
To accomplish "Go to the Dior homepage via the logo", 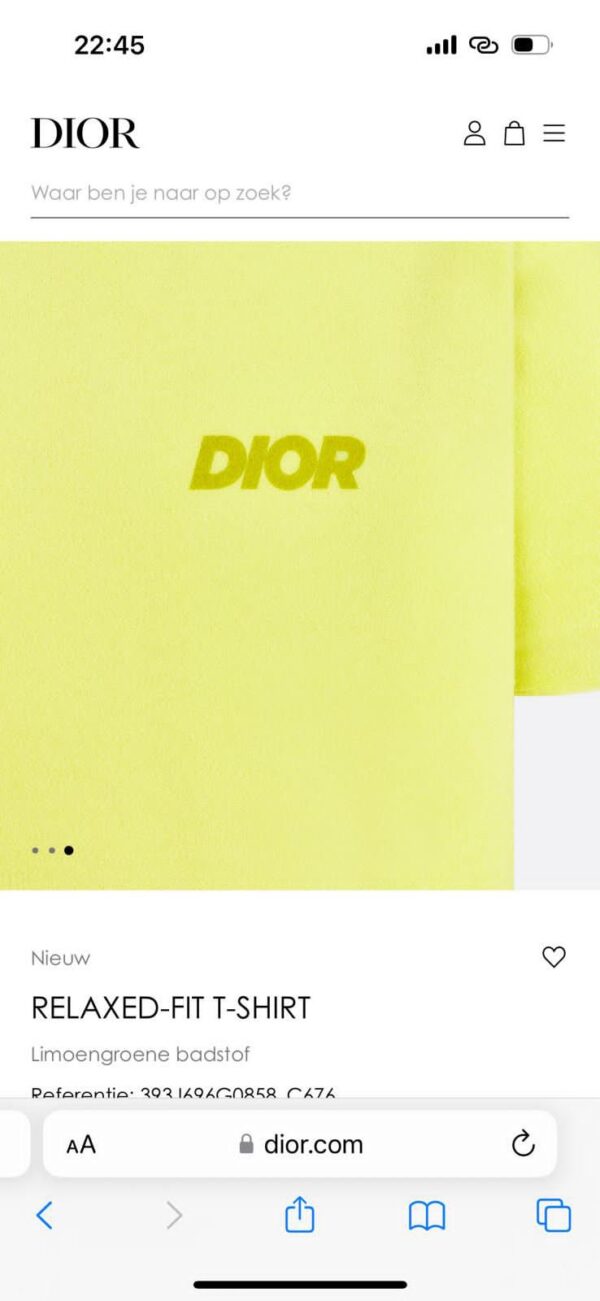I will point(85,133).
